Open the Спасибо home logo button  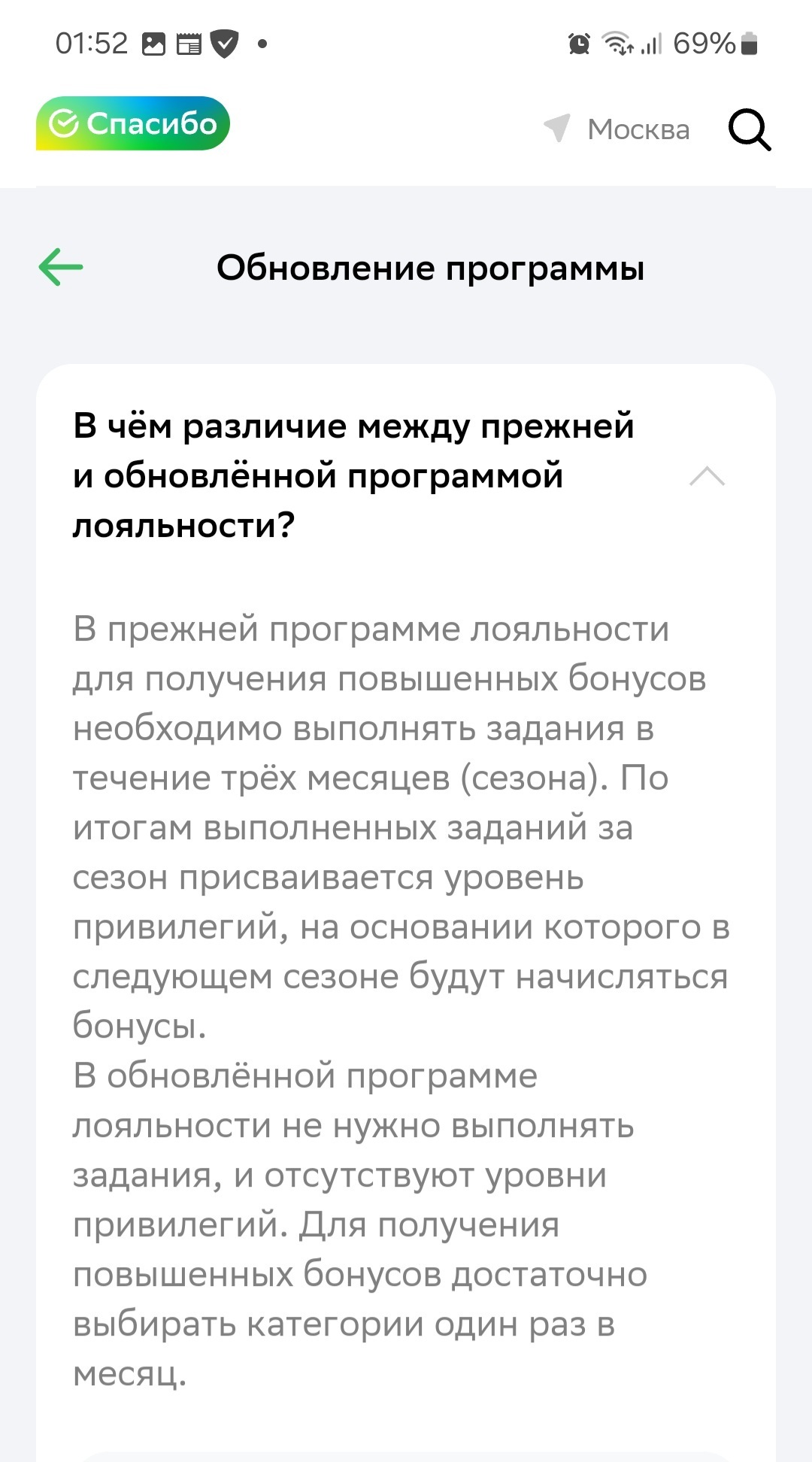tap(133, 123)
